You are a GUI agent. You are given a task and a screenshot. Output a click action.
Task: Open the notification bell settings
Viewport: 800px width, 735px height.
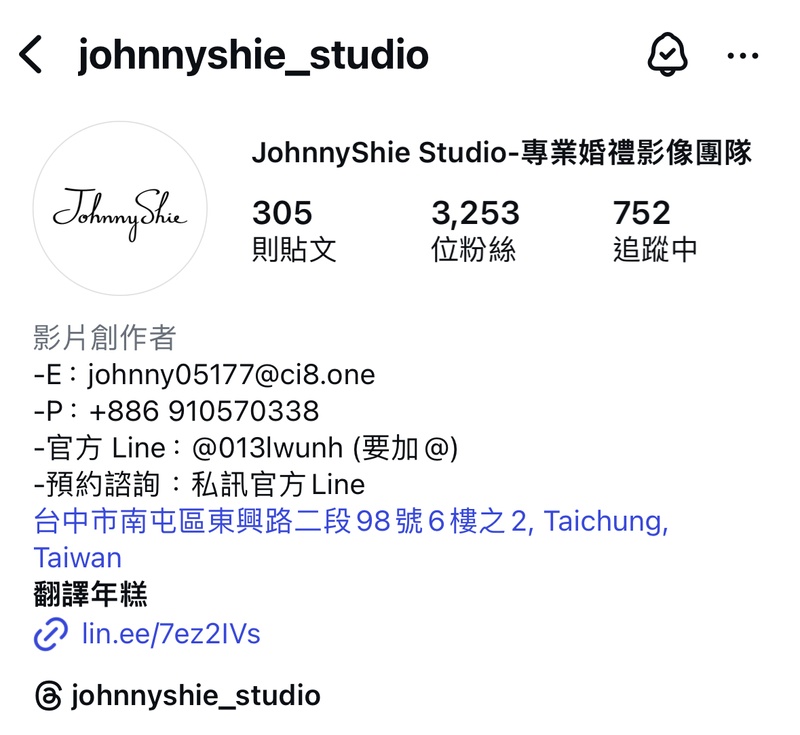667,55
